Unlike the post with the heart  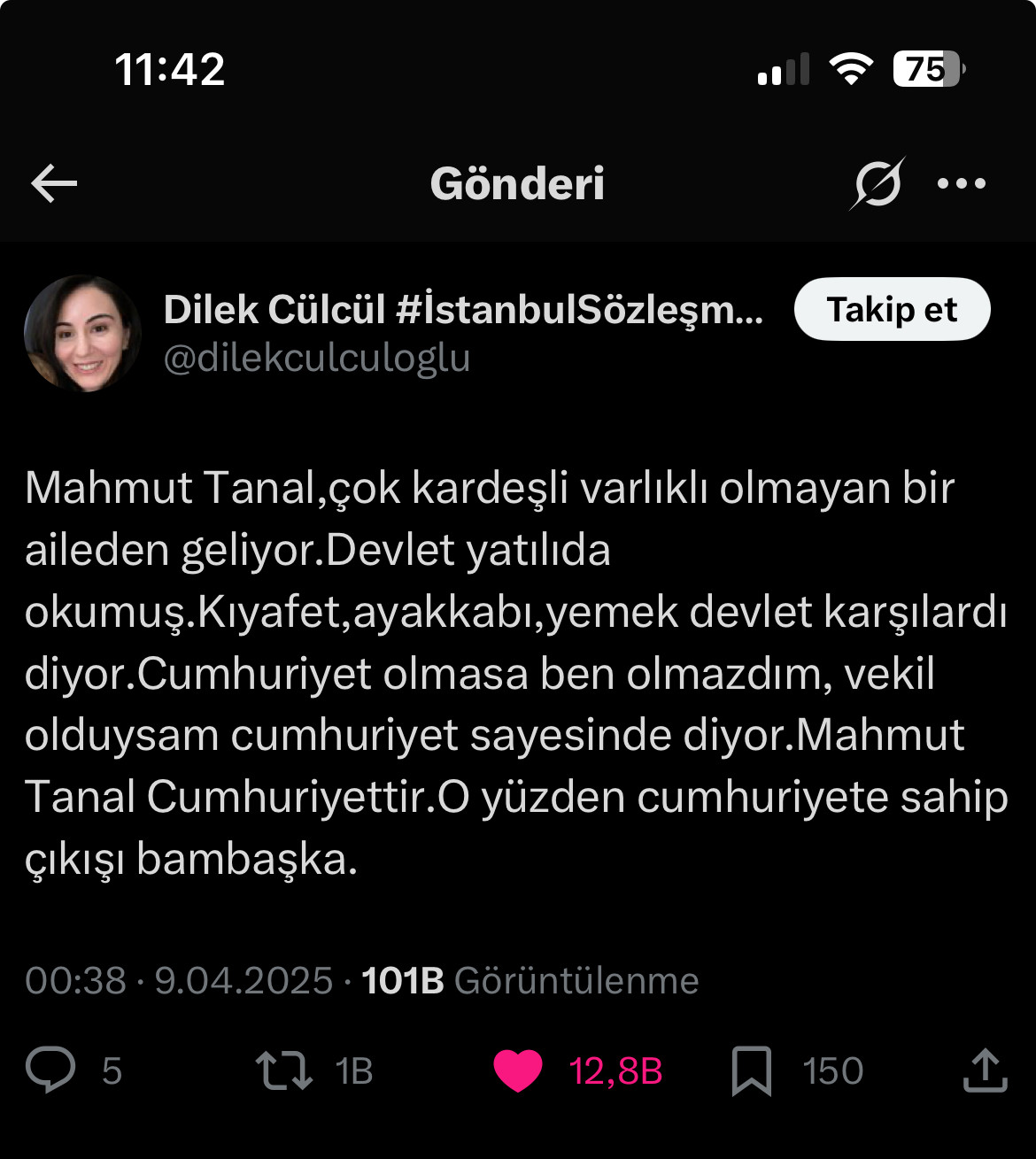[x=518, y=1070]
